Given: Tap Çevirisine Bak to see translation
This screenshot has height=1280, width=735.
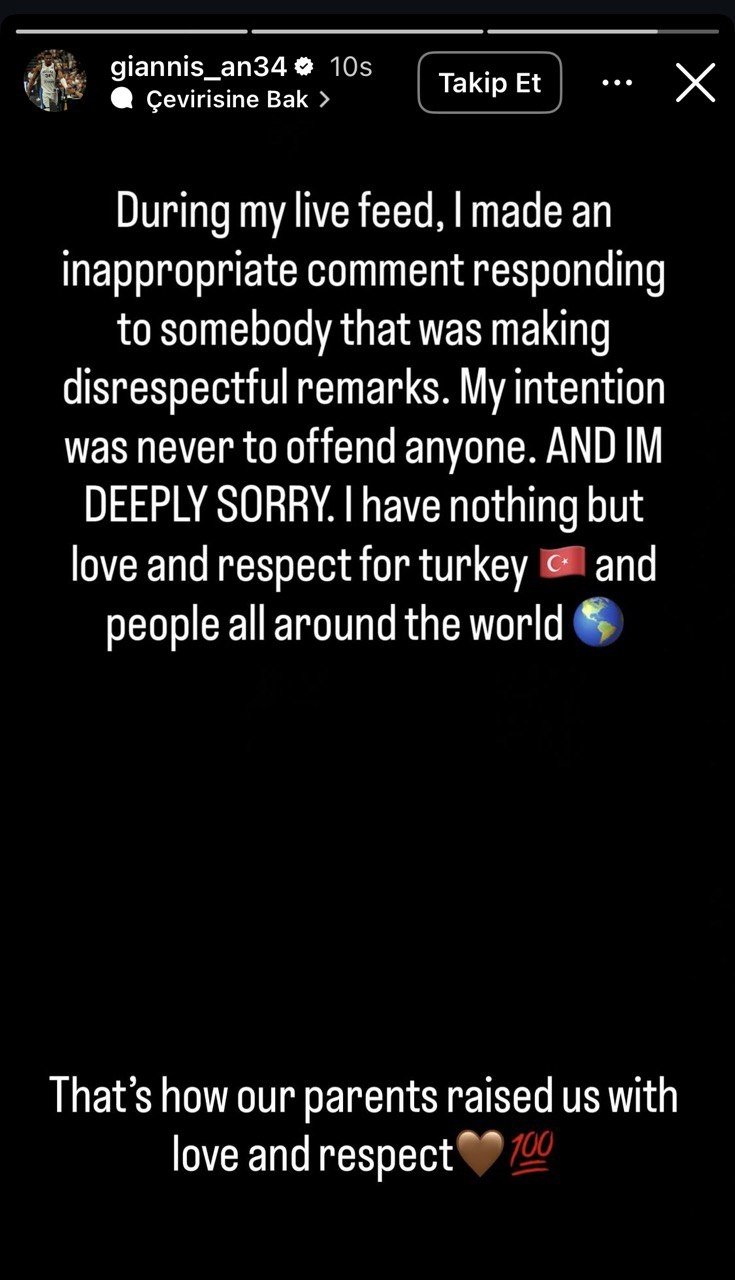Looking at the screenshot, I should pyautogui.click(x=225, y=99).
